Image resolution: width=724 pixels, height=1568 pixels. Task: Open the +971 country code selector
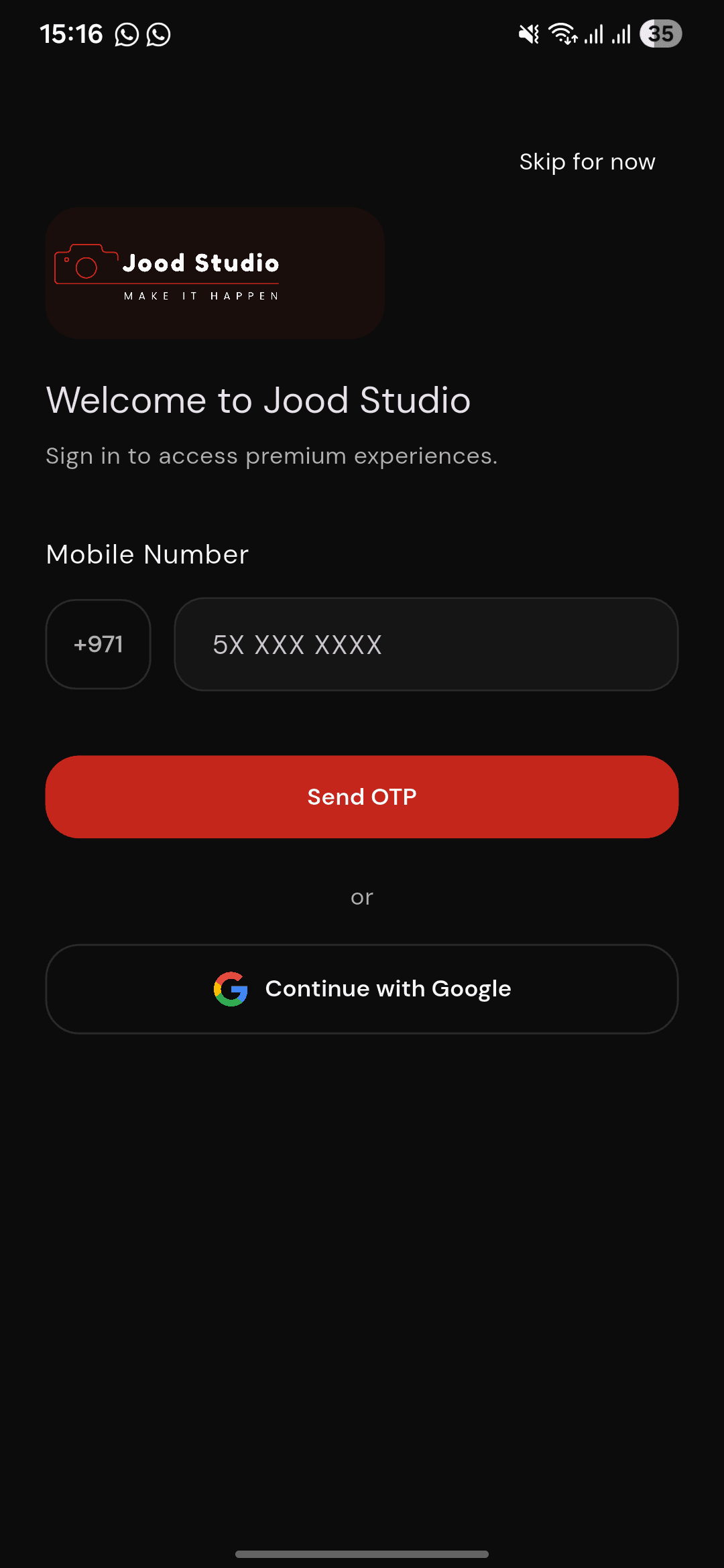click(x=98, y=644)
